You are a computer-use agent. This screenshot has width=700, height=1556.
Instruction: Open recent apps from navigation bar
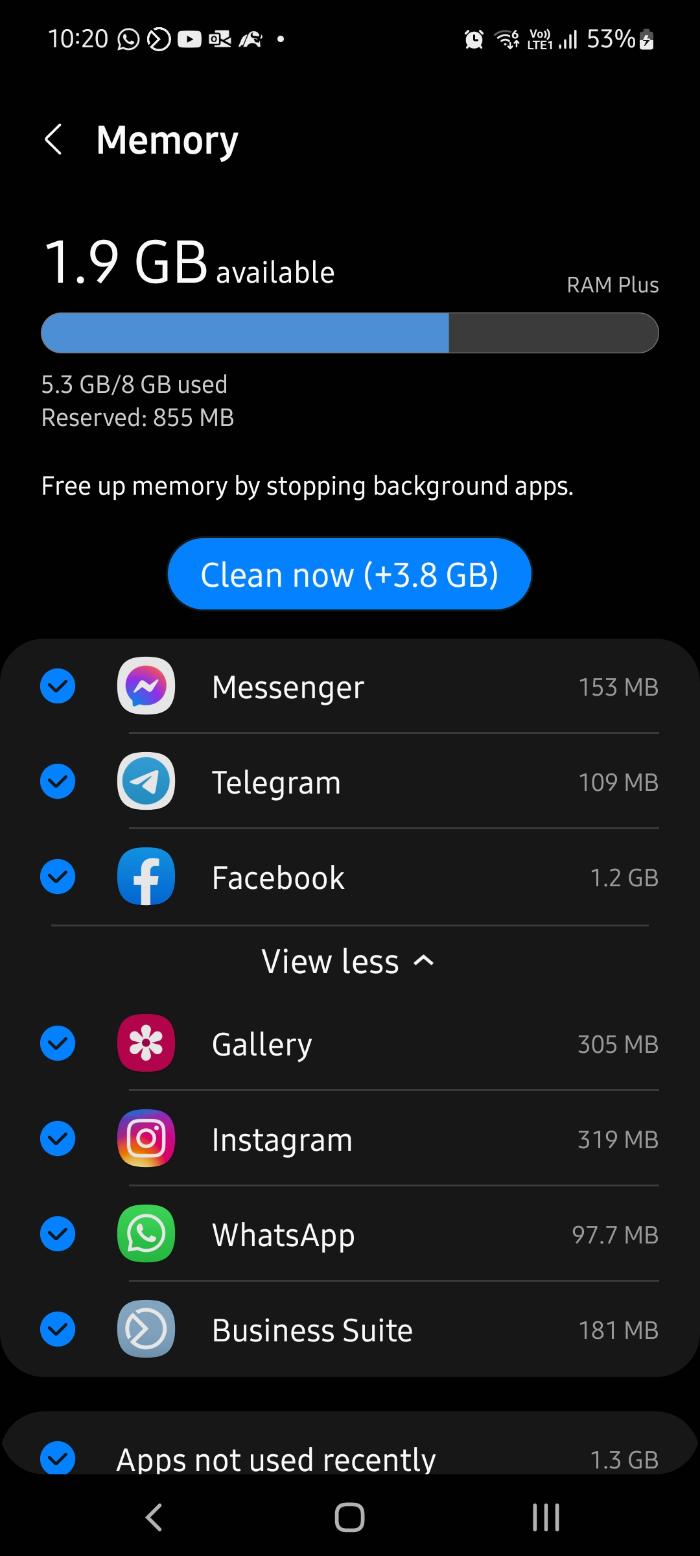coord(545,1517)
